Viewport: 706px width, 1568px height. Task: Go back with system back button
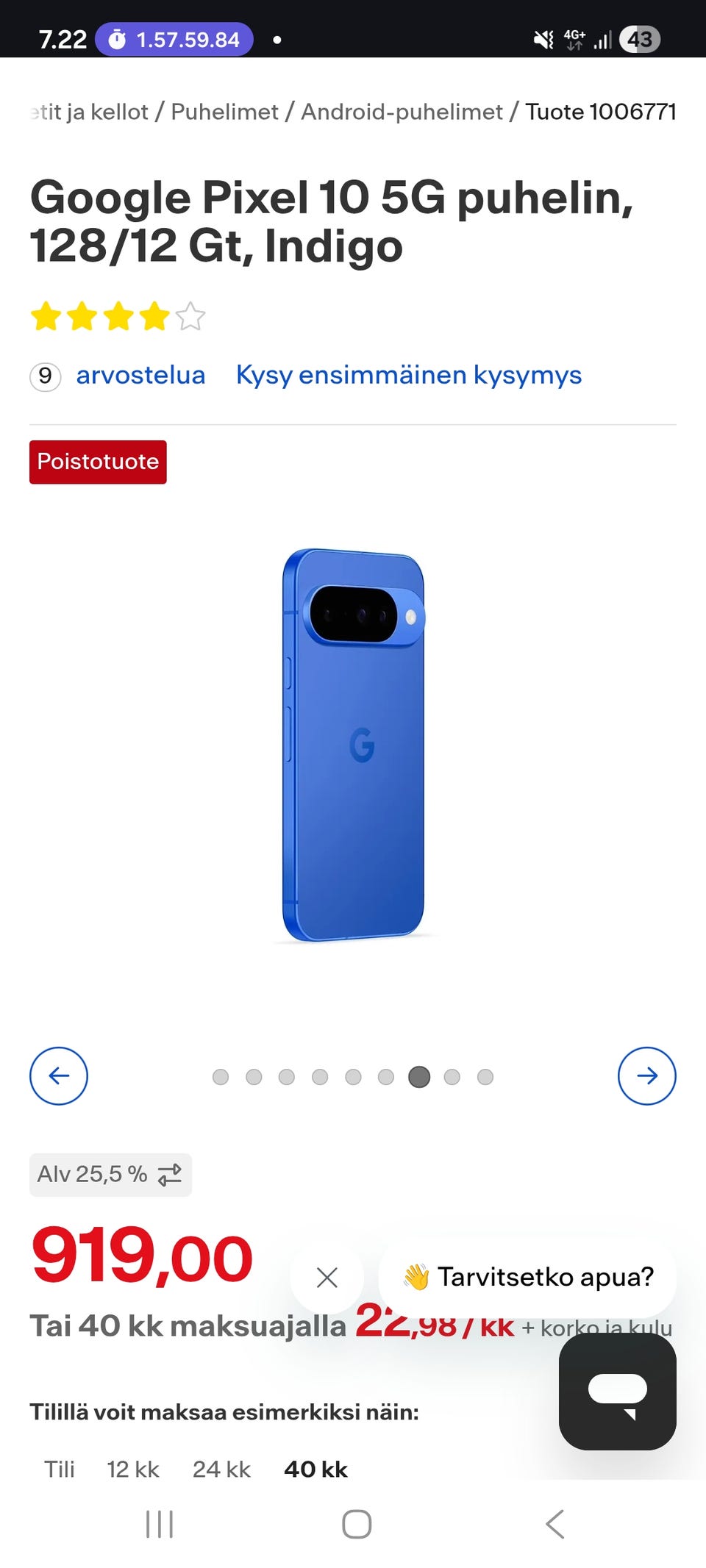coord(555,1524)
